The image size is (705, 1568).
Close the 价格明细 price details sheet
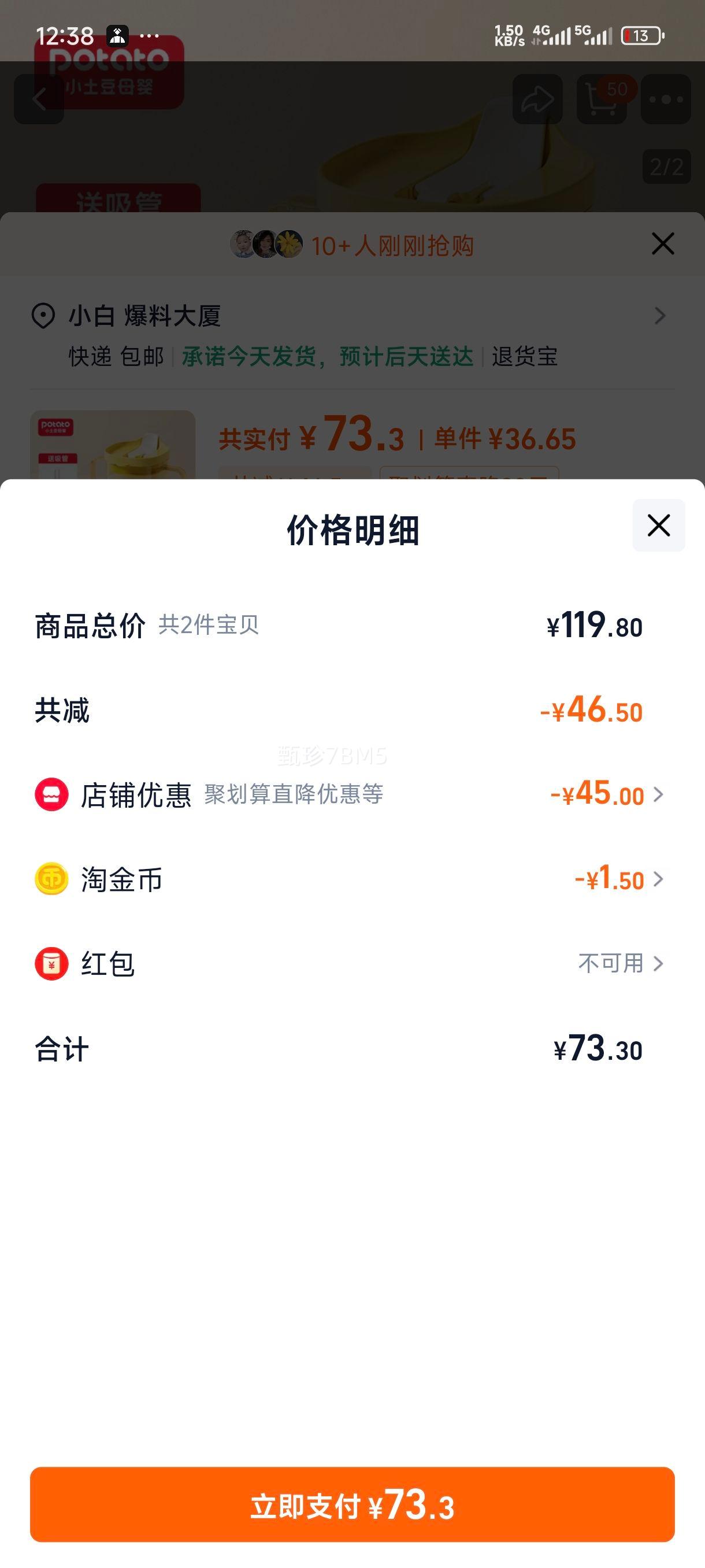point(658,526)
